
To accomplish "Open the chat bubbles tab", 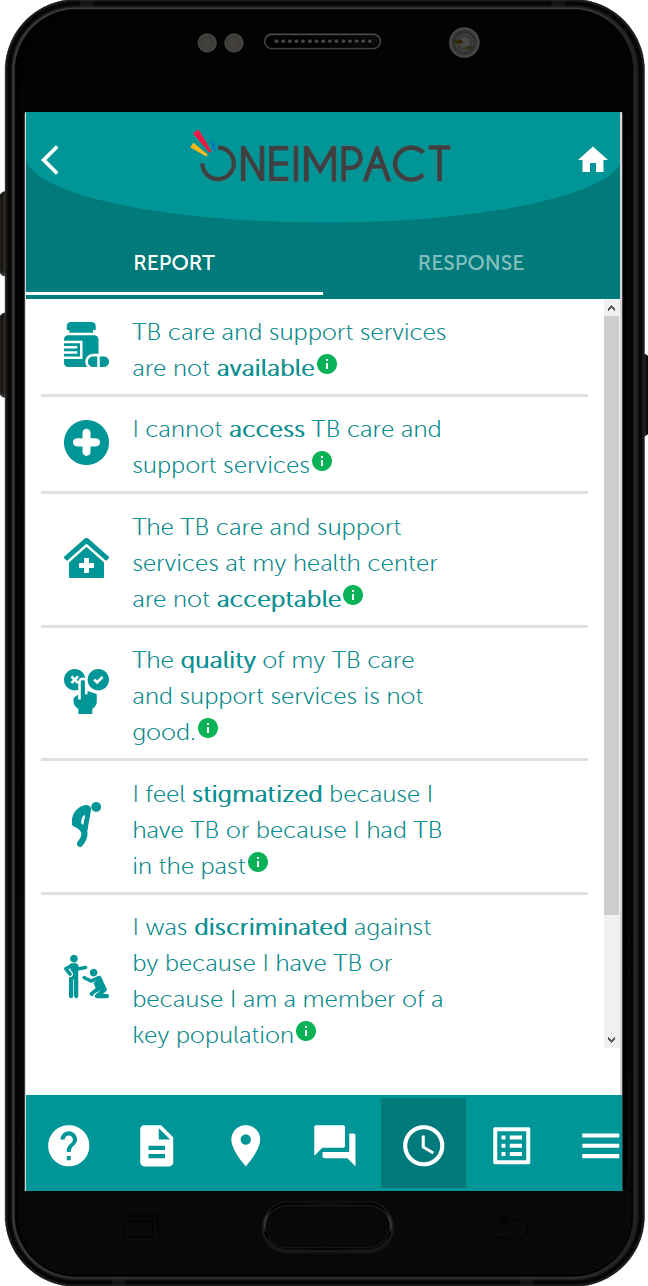I will tap(334, 1145).
